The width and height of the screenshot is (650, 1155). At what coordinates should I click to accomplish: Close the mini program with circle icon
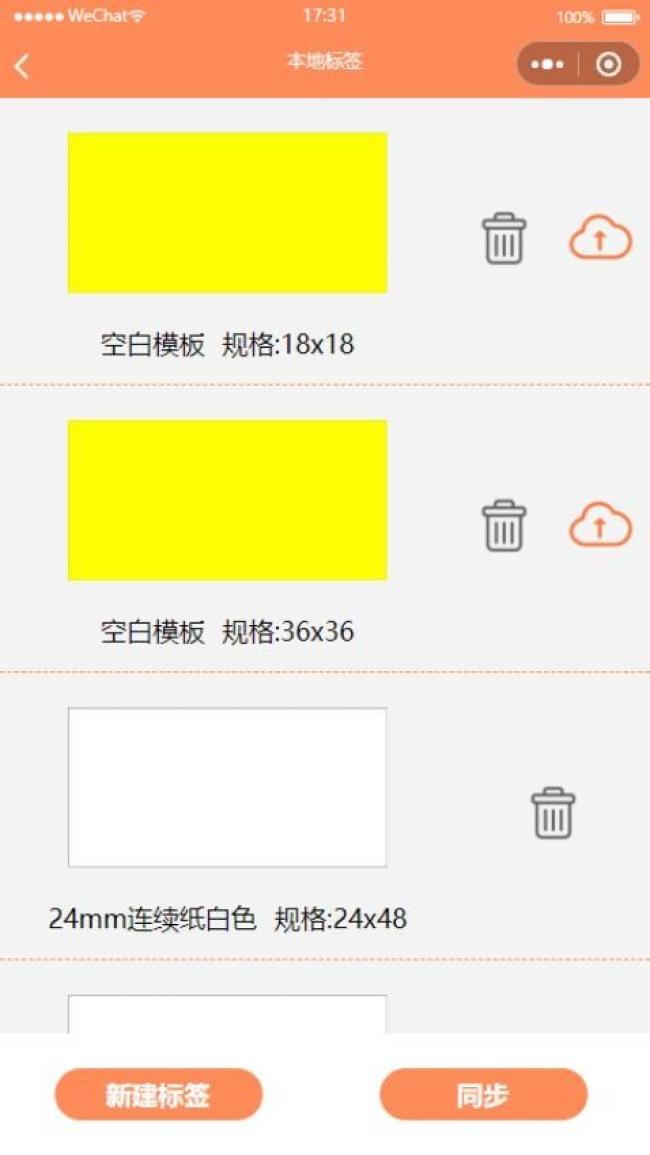[x=608, y=65]
